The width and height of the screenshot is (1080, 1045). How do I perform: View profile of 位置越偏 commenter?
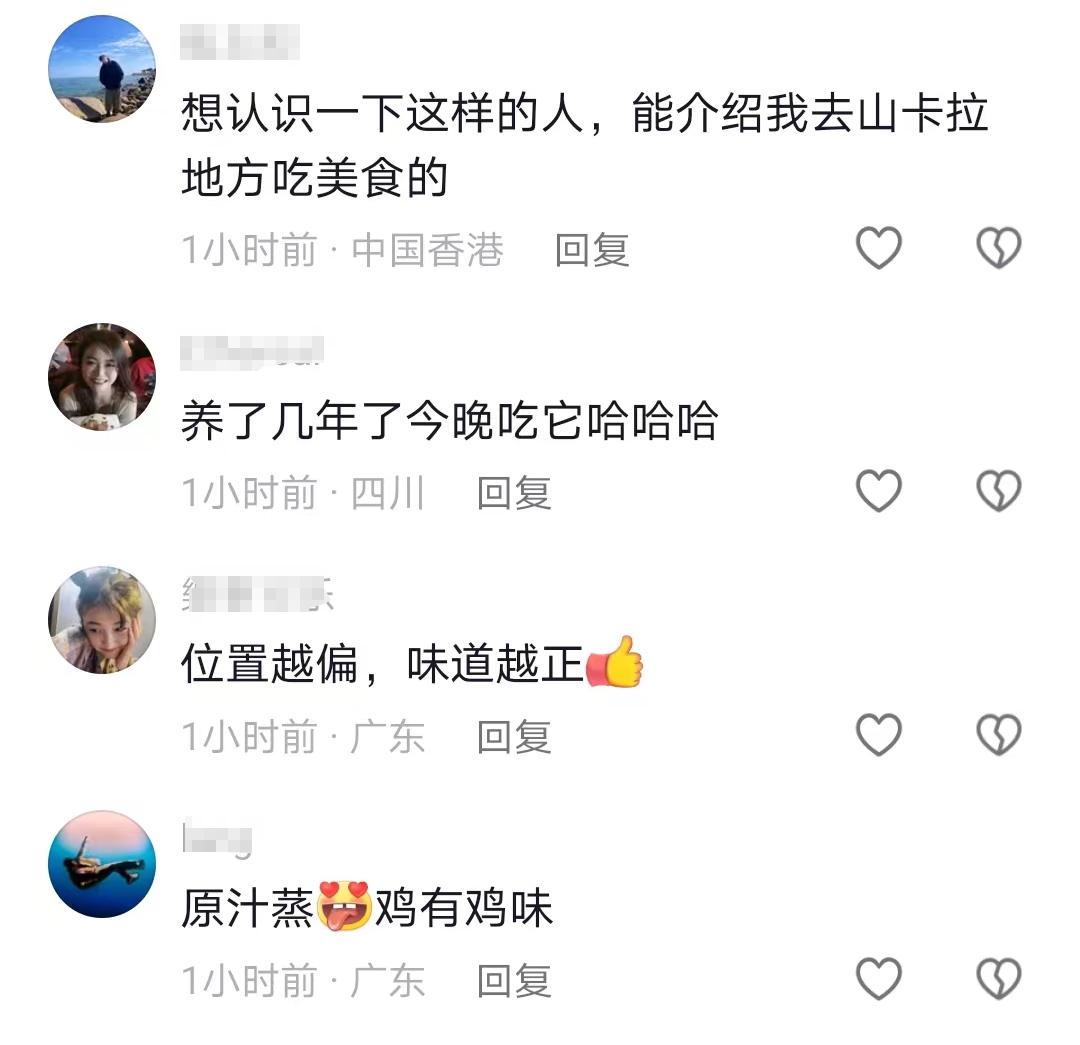click(x=102, y=620)
